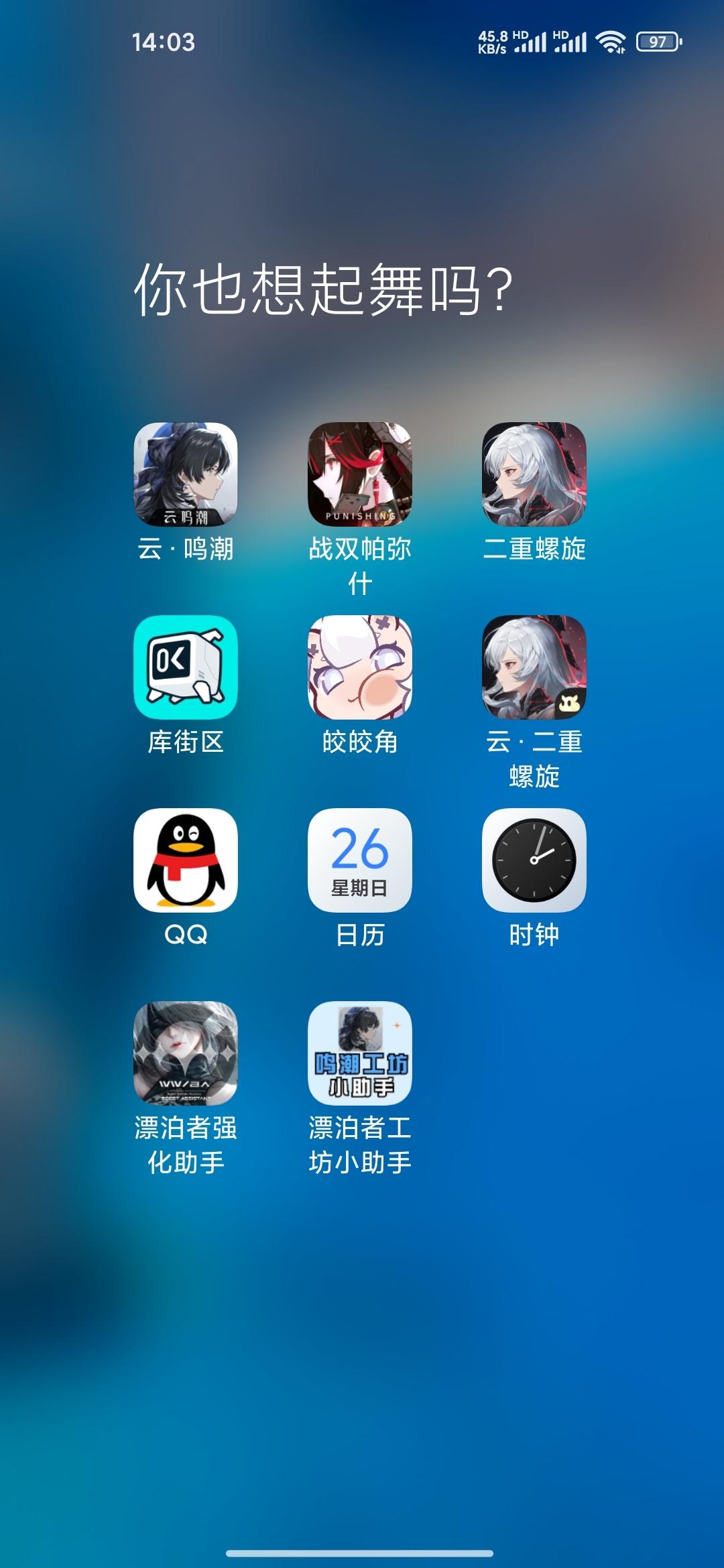This screenshot has width=724, height=1568.
Task: Open the 二重螺旋 app
Action: click(x=534, y=474)
